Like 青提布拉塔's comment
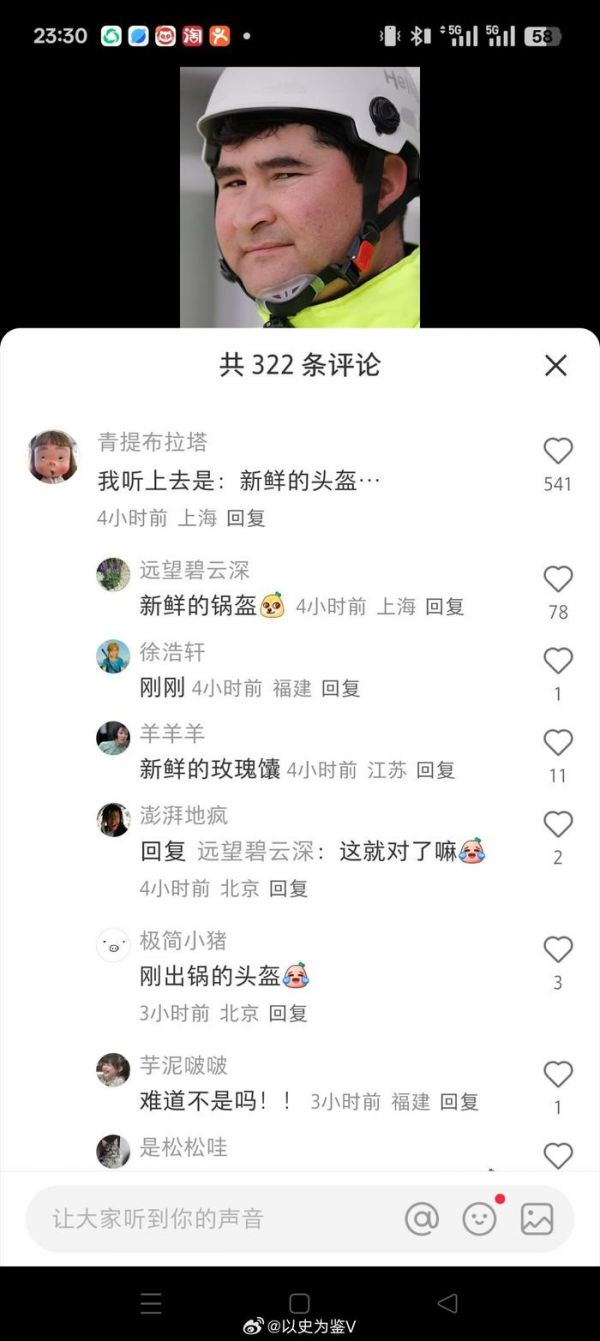 [x=557, y=452]
